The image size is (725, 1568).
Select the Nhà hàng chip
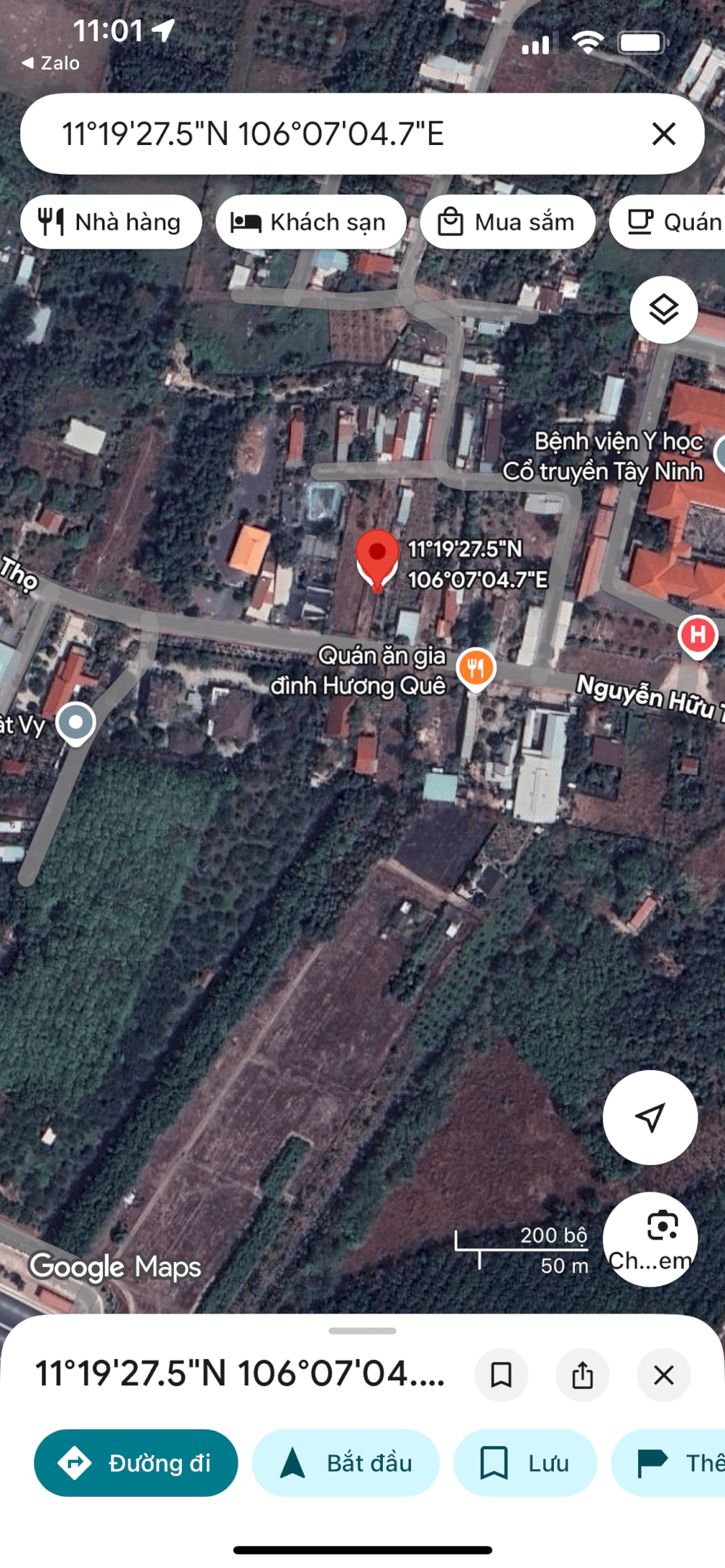111,222
